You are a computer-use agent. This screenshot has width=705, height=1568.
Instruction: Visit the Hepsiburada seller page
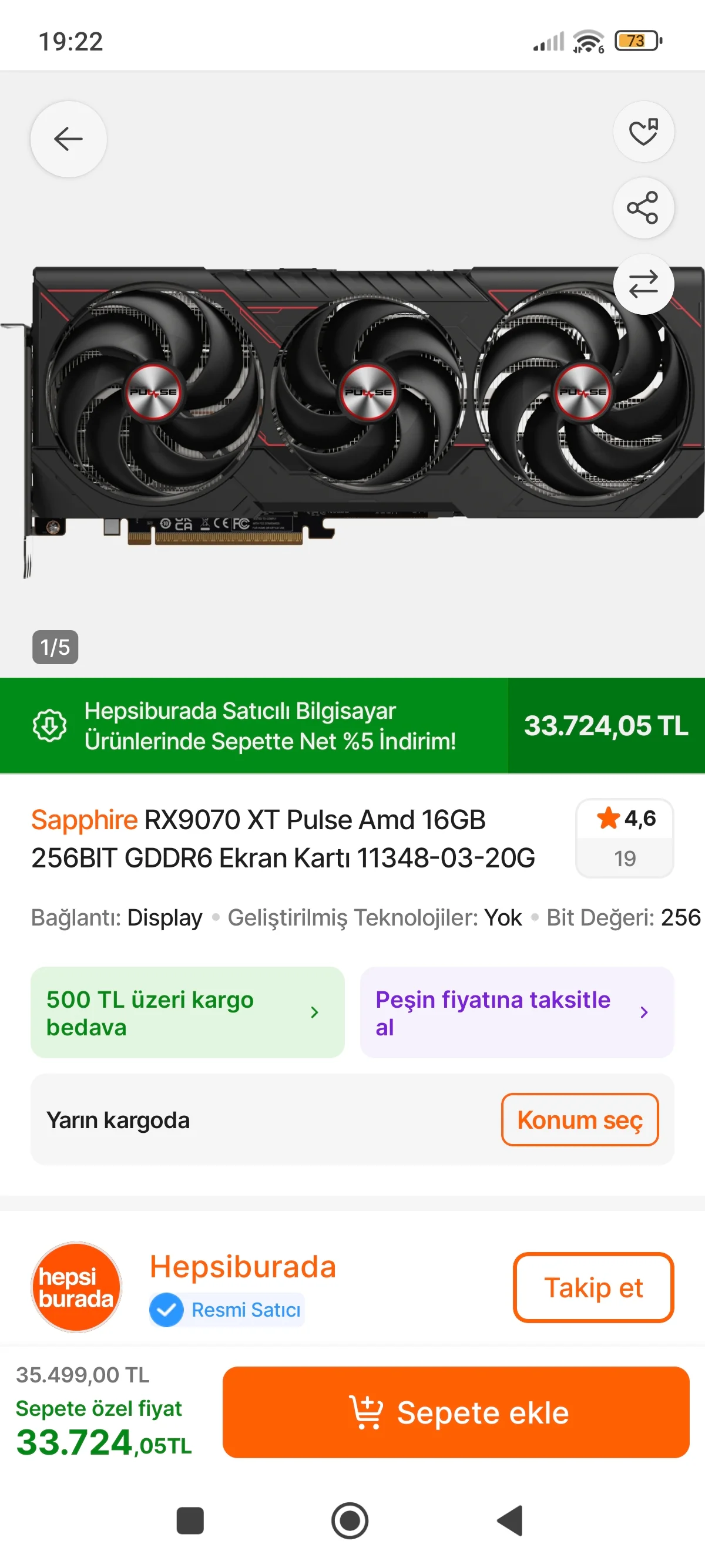point(242,1267)
